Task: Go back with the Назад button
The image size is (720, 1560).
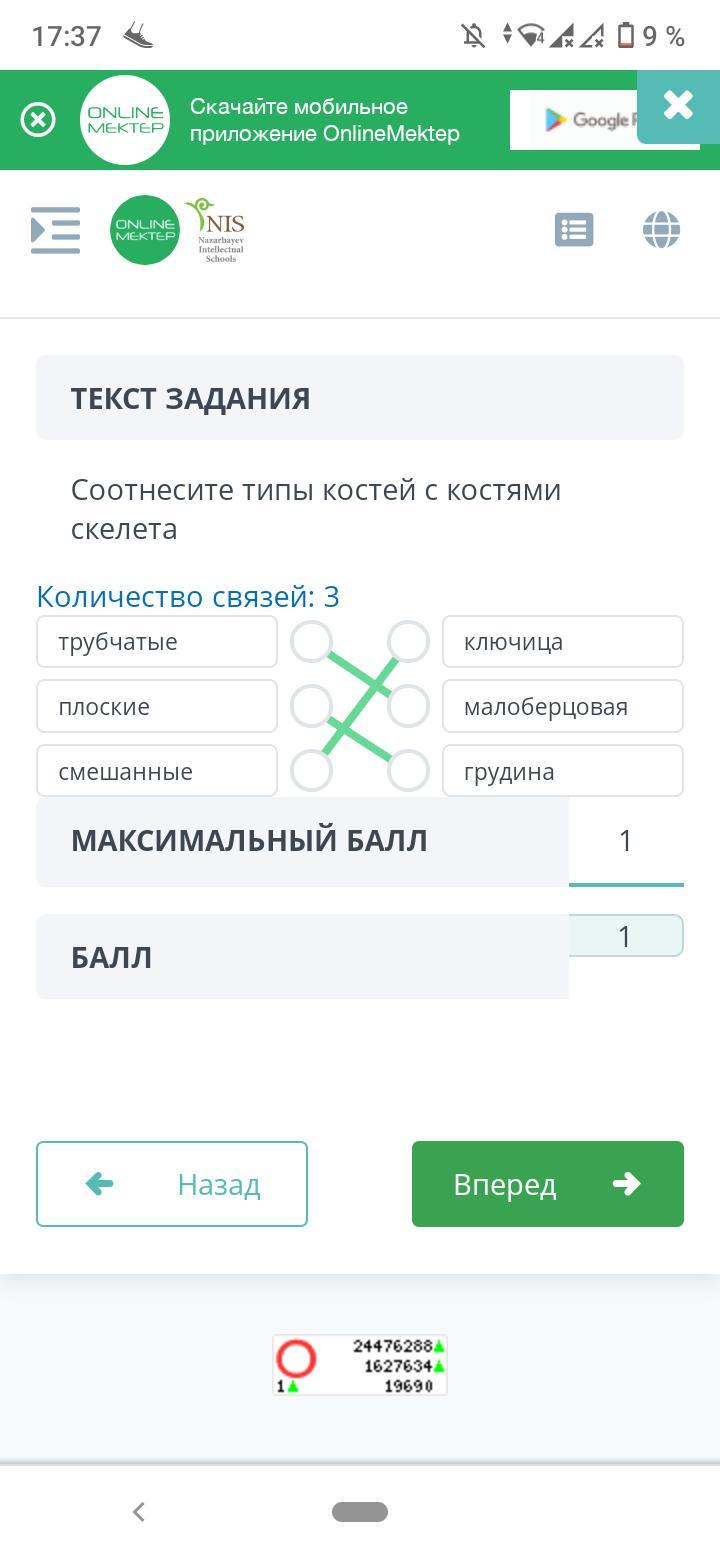Action: [x=172, y=1184]
